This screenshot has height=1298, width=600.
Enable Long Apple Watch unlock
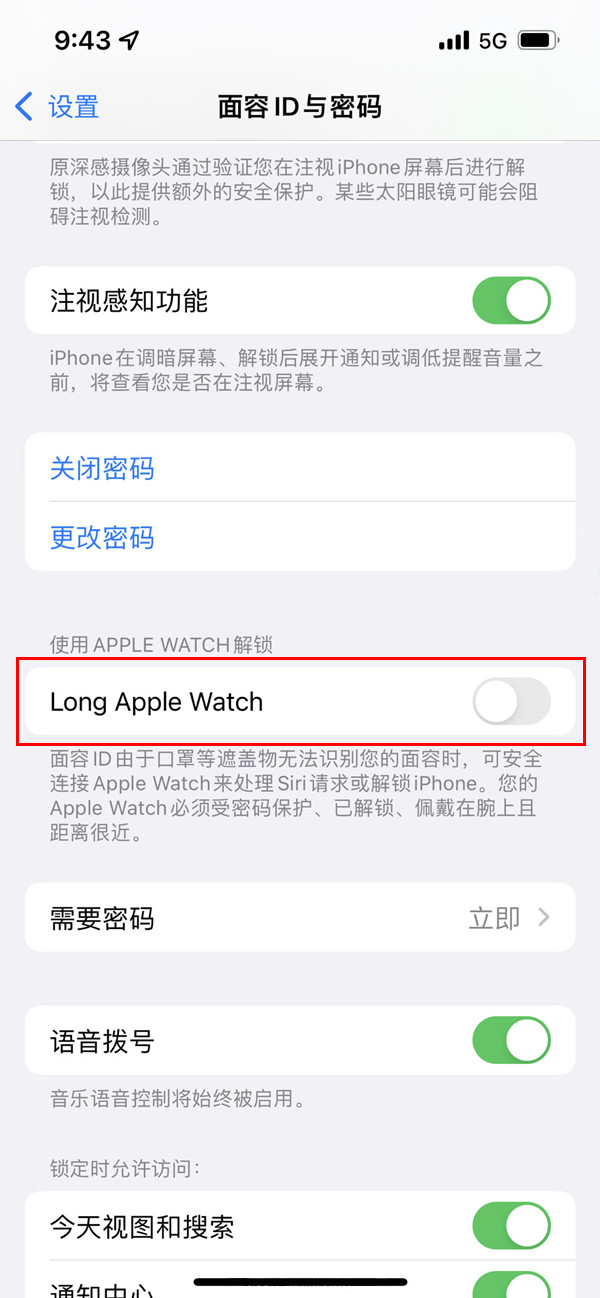point(511,702)
